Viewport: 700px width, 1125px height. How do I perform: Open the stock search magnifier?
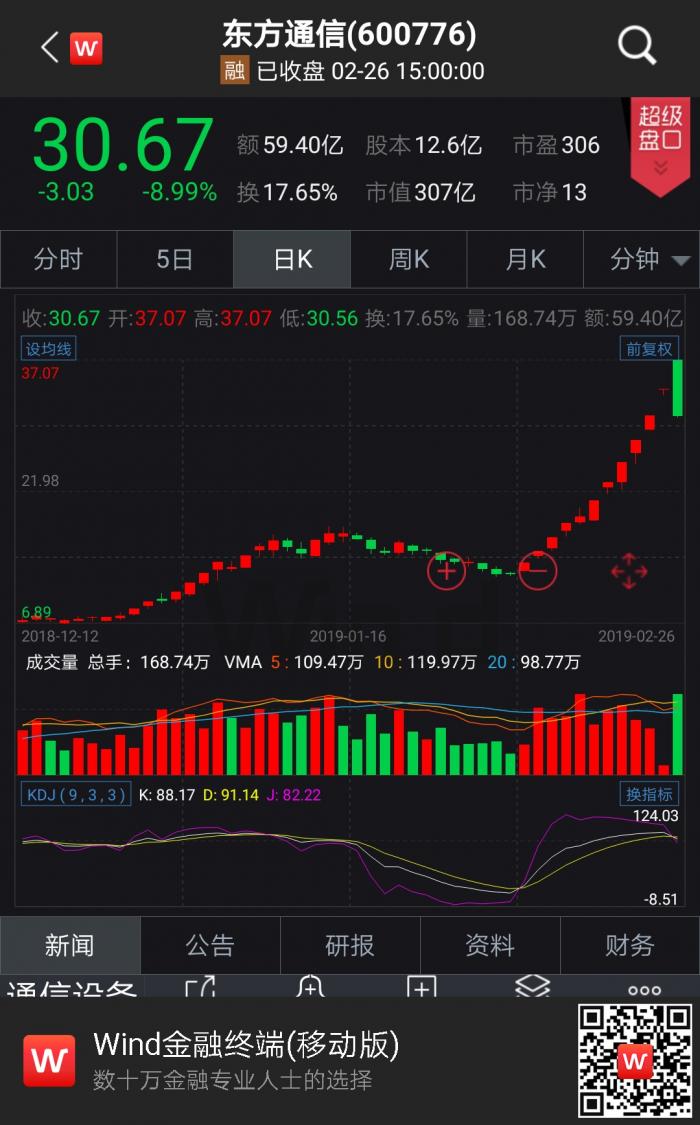point(636,46)
